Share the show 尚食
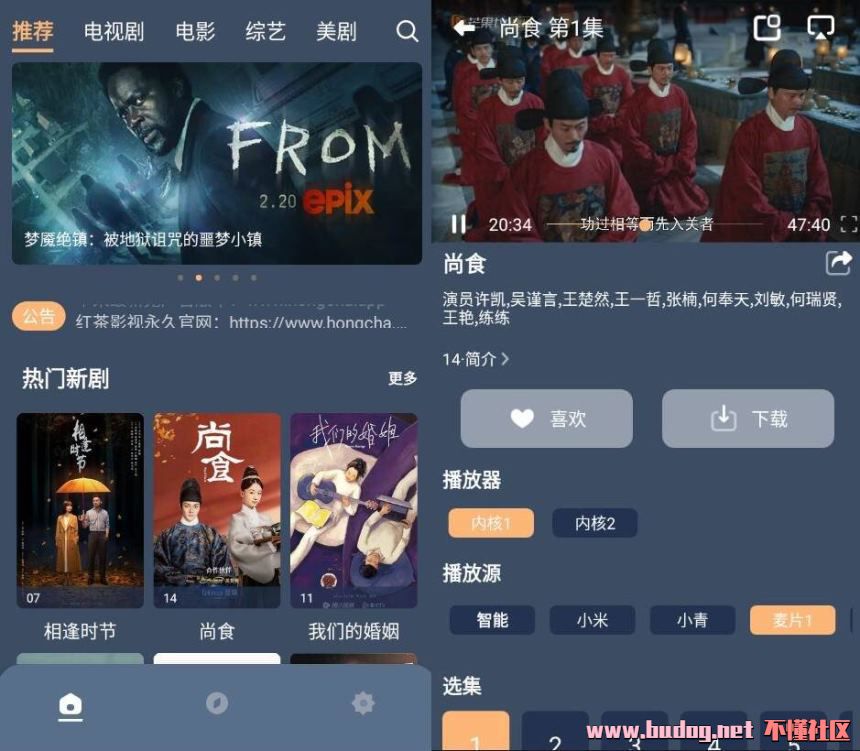Image resolution: width=860 pixels, height=751 pixels. tap(837, 264)
